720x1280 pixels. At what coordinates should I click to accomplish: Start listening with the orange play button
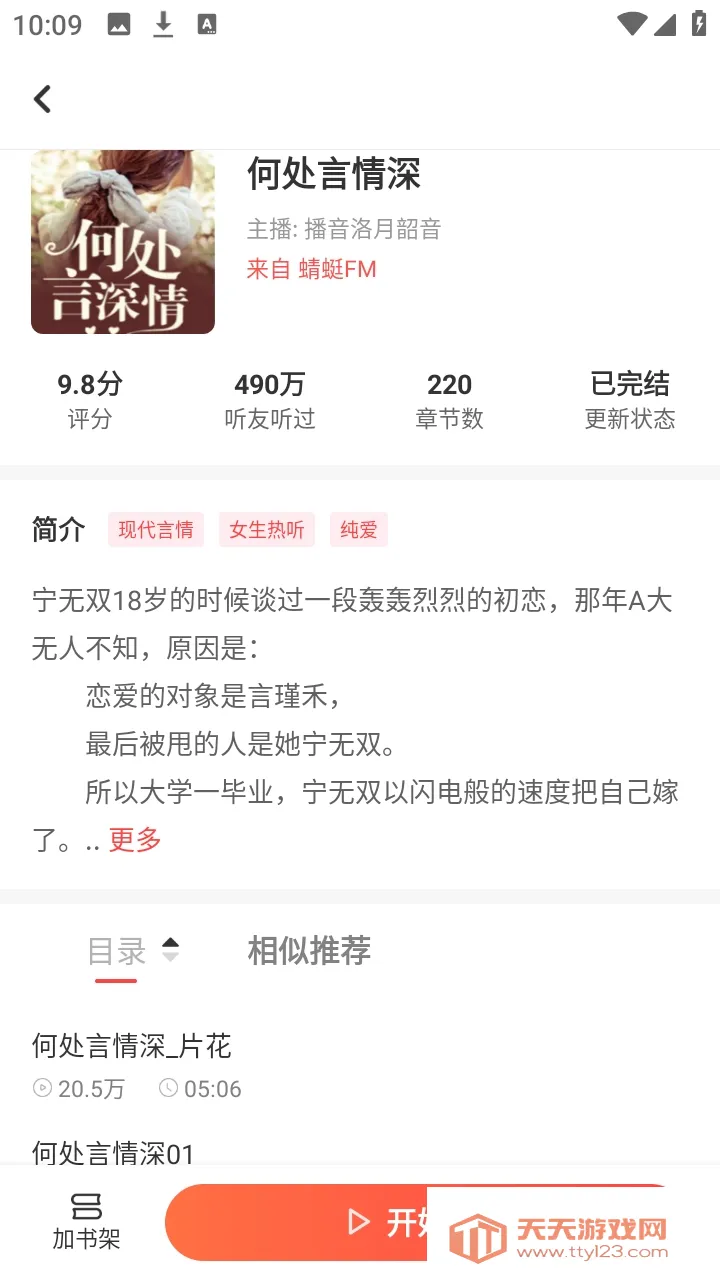300,1222
